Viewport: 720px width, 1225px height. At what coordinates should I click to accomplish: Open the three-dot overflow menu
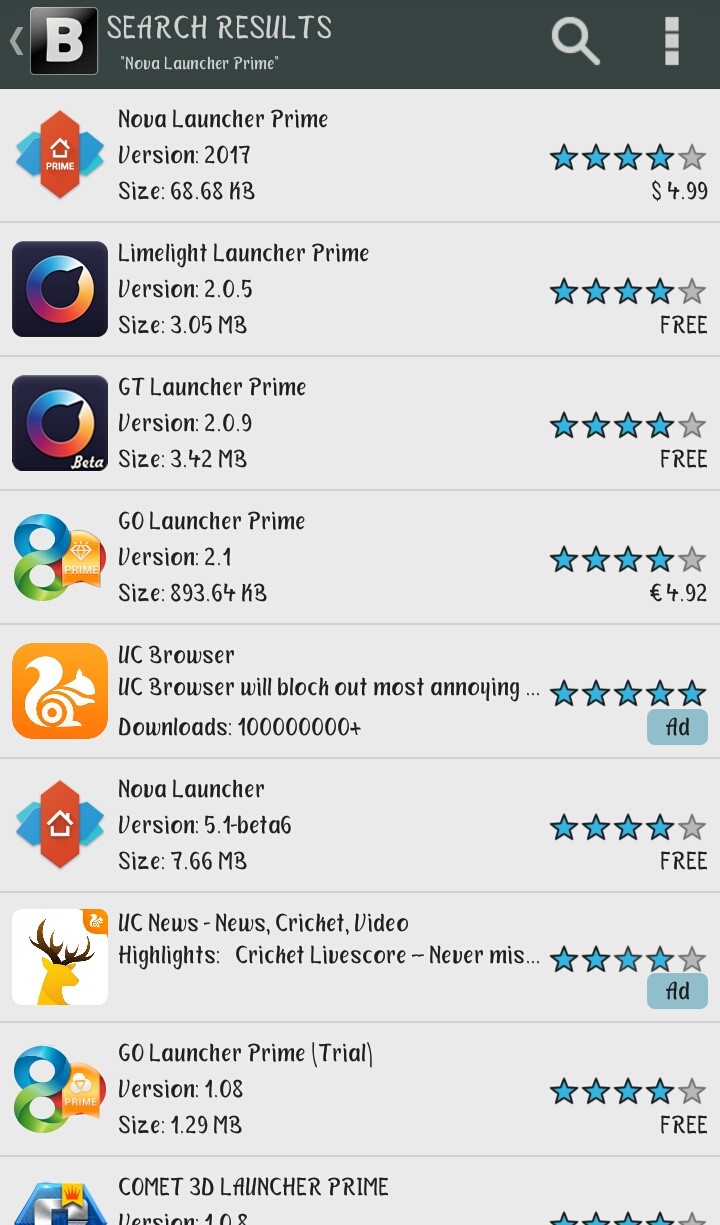tap(670, 42)
